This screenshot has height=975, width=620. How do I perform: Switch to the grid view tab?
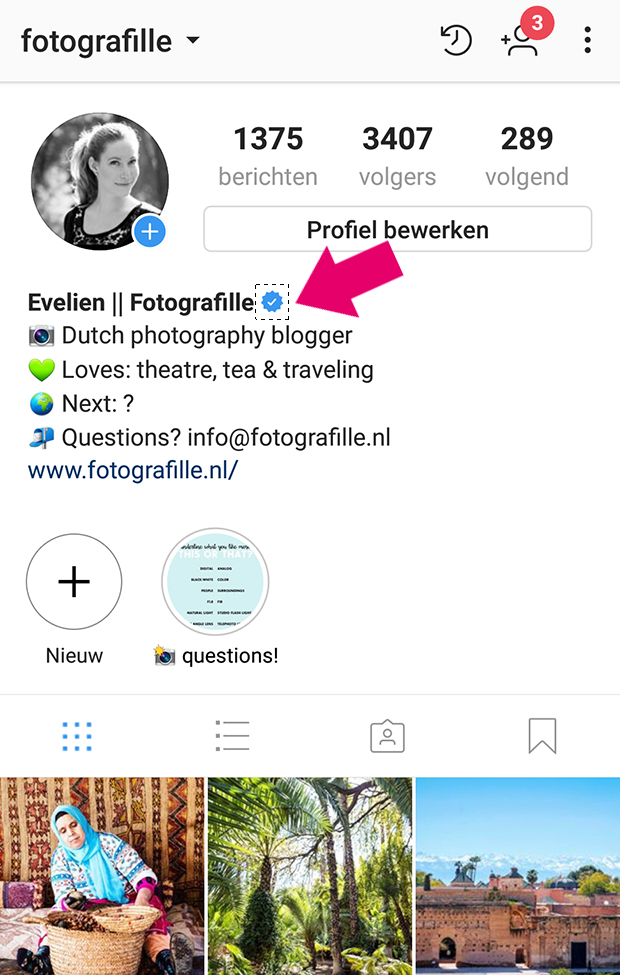(77, 736)
